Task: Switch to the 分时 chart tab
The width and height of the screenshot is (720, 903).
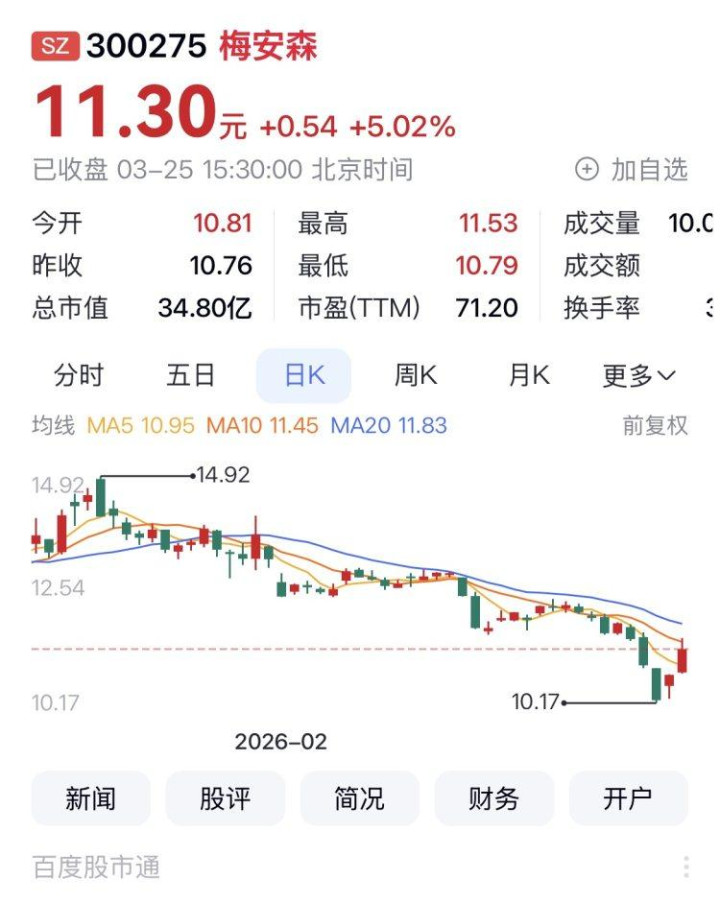Action: pyautogui.click(x=78, y=376)
